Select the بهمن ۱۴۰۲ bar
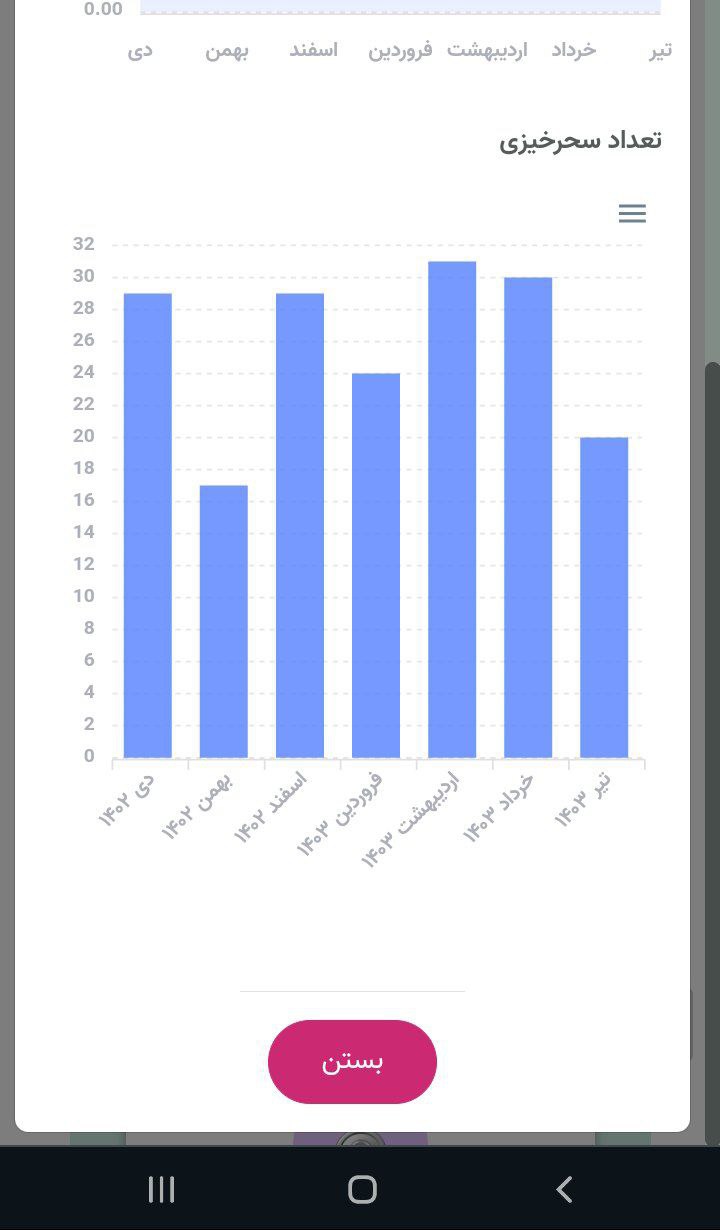Screen dimensions: 720x1230 click(224, 622)
